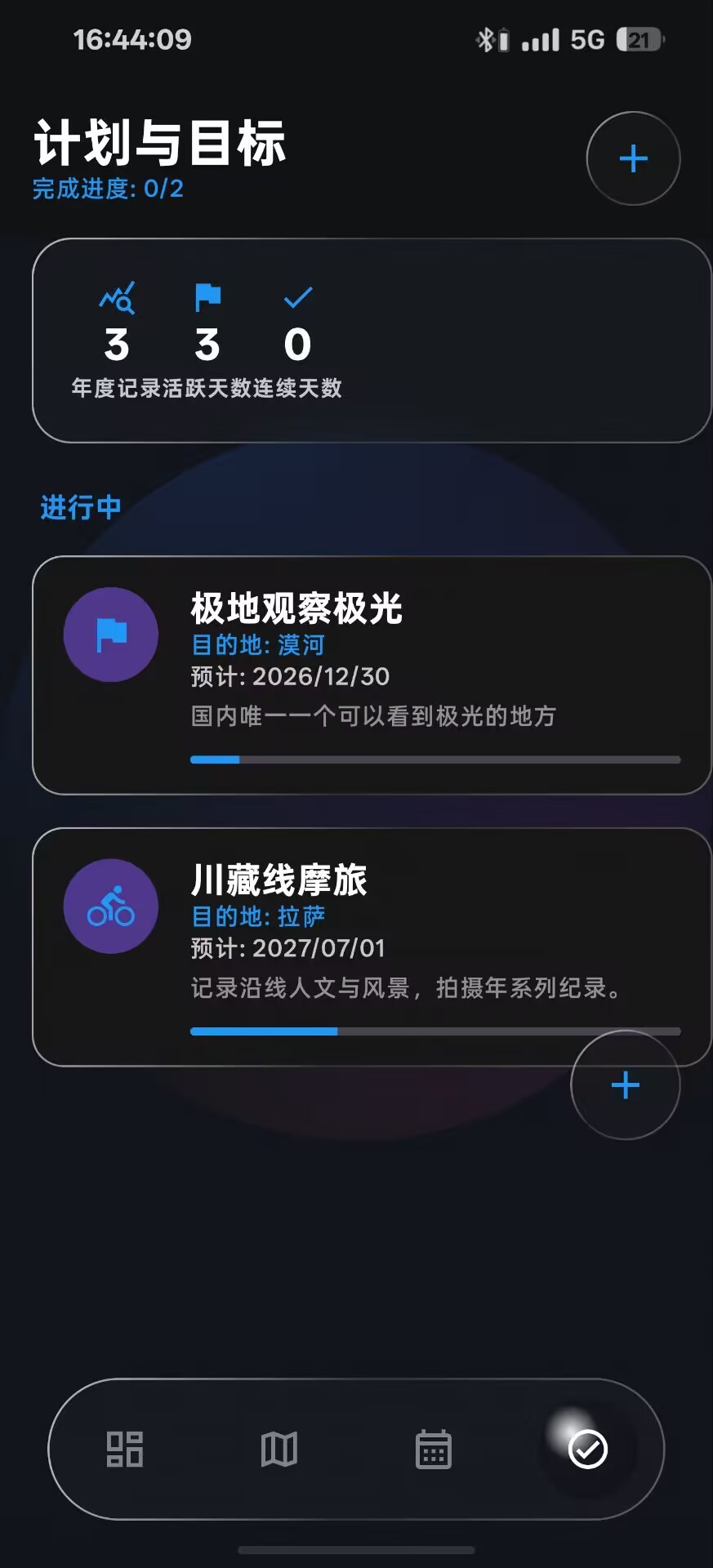Open the 极地观察极光 plan card

372,675
